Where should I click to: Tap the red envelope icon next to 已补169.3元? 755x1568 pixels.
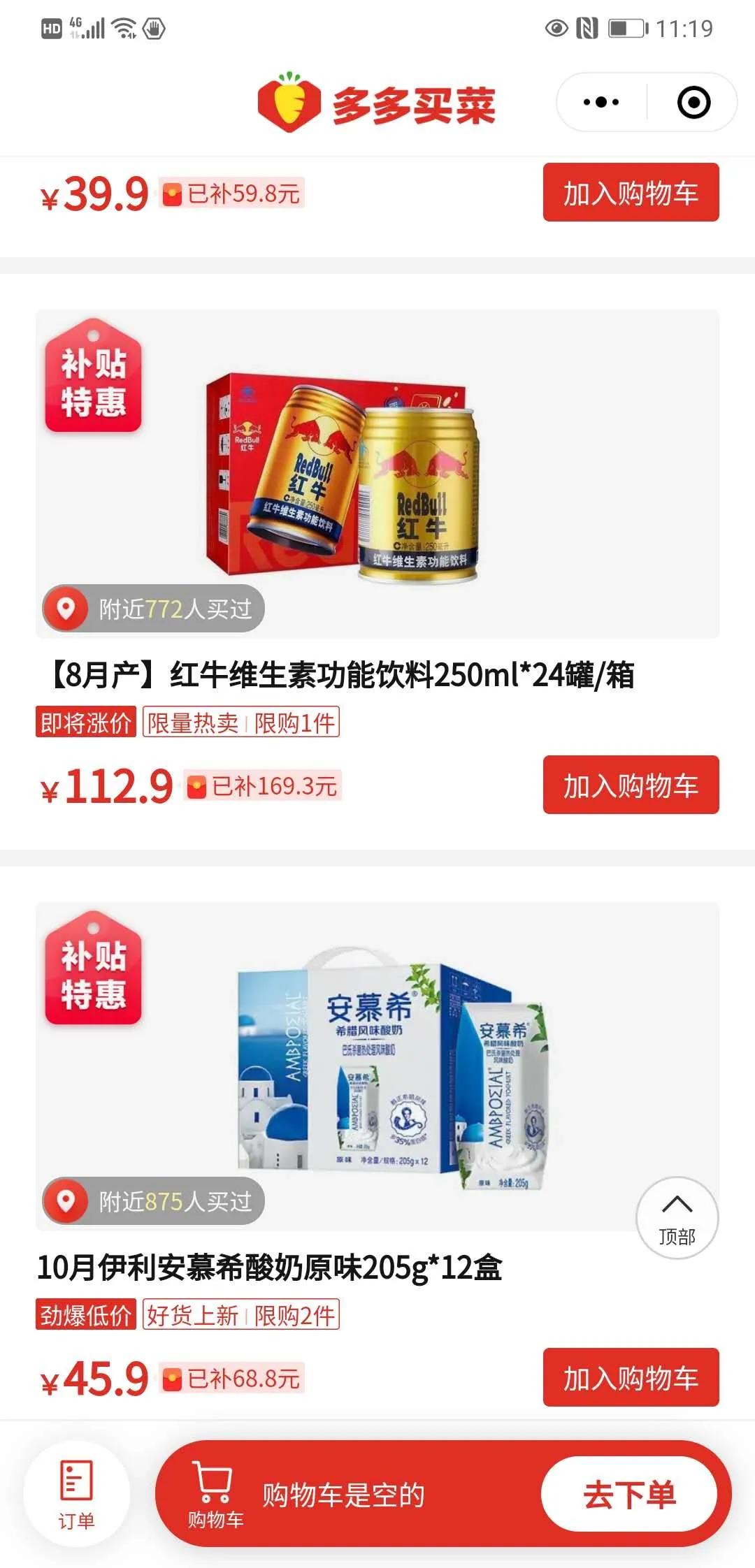point(196,785)
